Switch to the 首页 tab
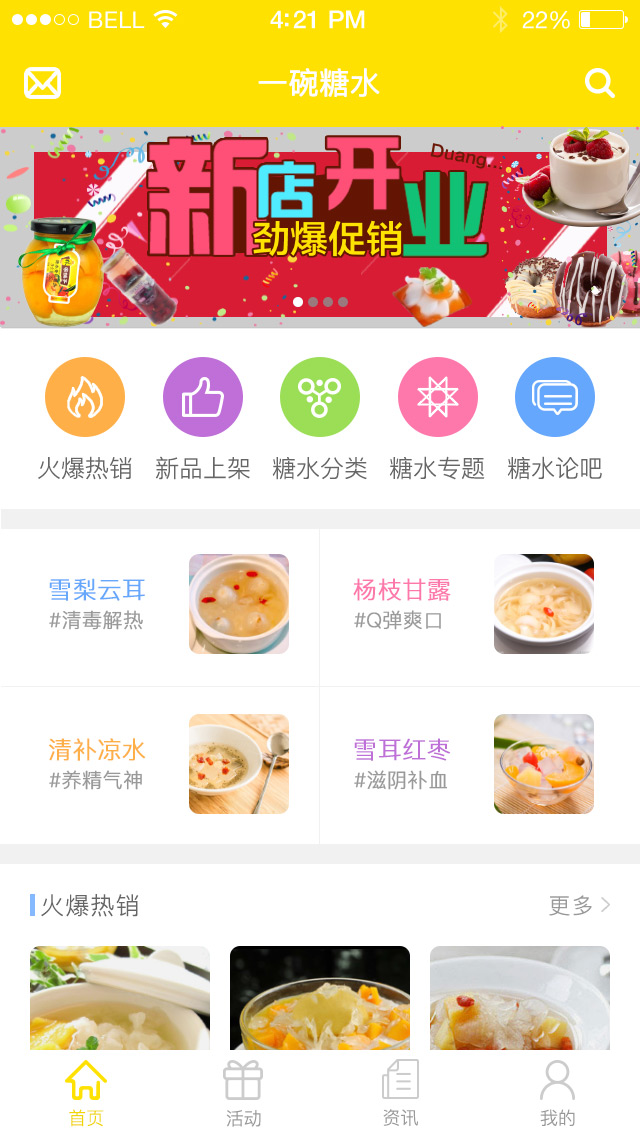 (x=86, y=1094)
